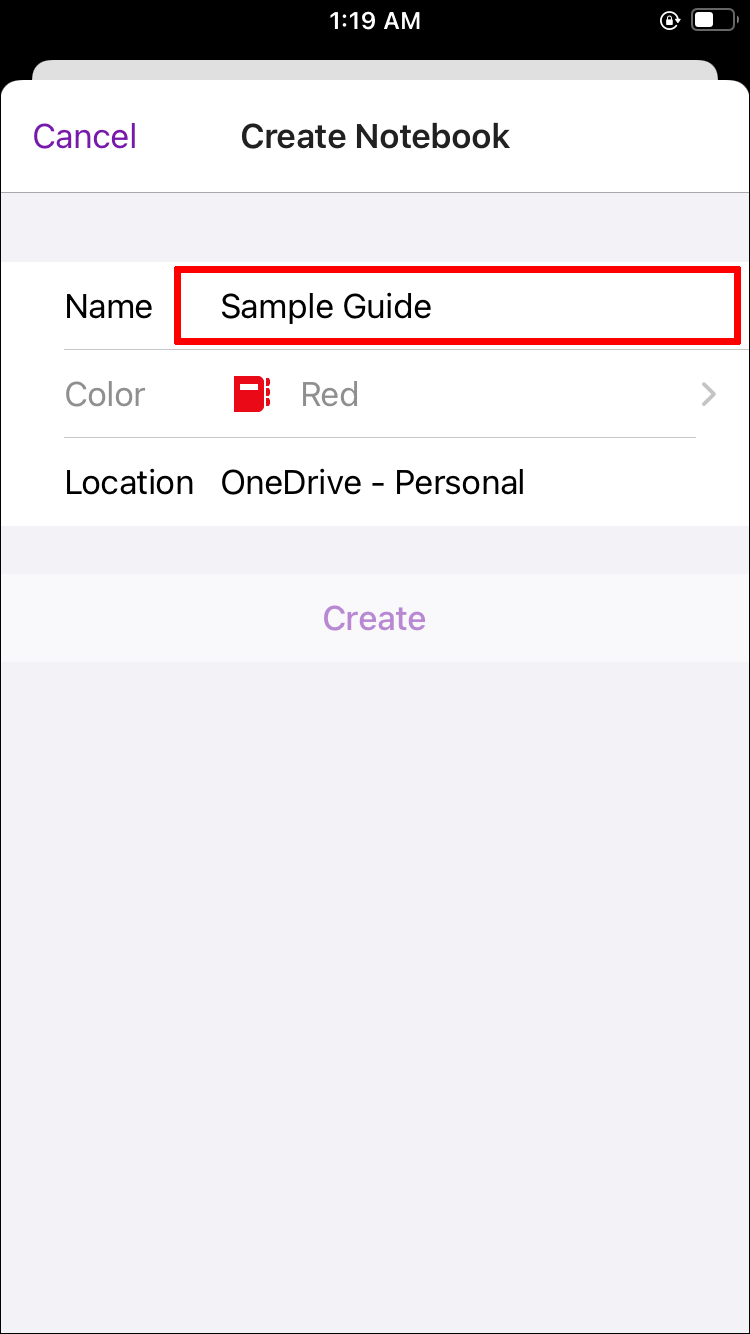
Task: Tap the Name field with Sample Guide
Action: point(456,306)
